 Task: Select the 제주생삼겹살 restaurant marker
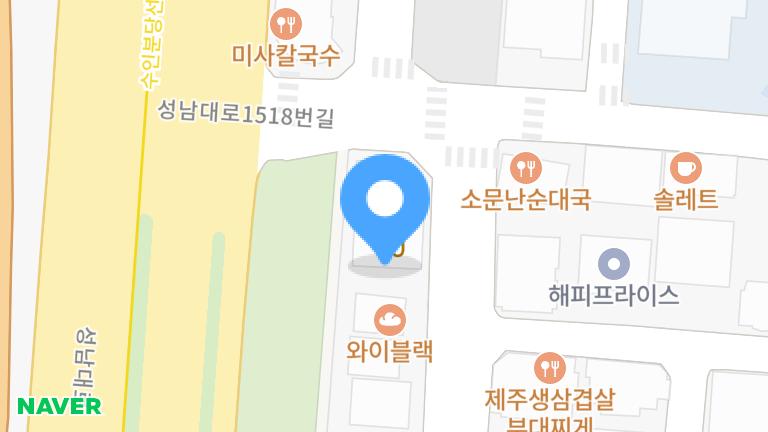(x=549, y=368)
